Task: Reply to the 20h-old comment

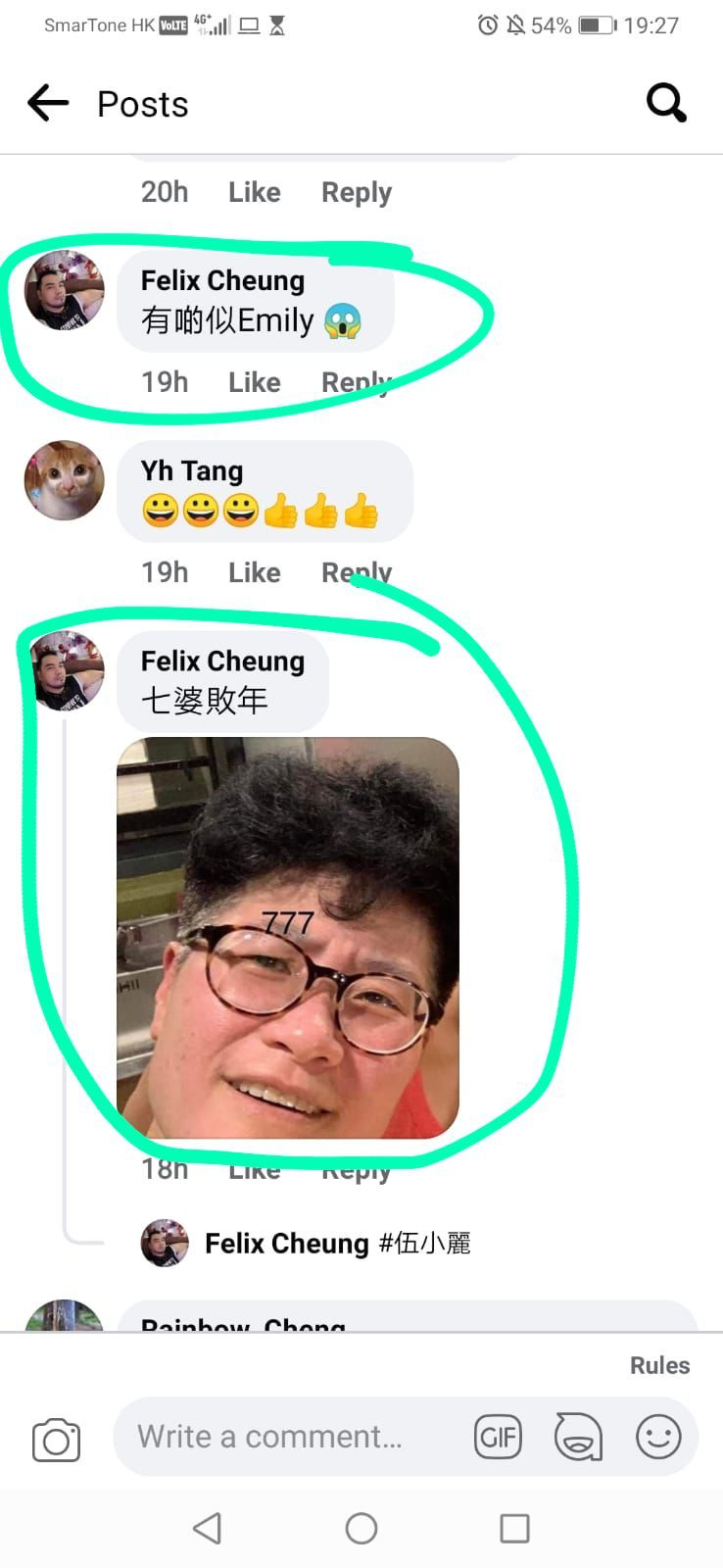Action: pos(357,192)
